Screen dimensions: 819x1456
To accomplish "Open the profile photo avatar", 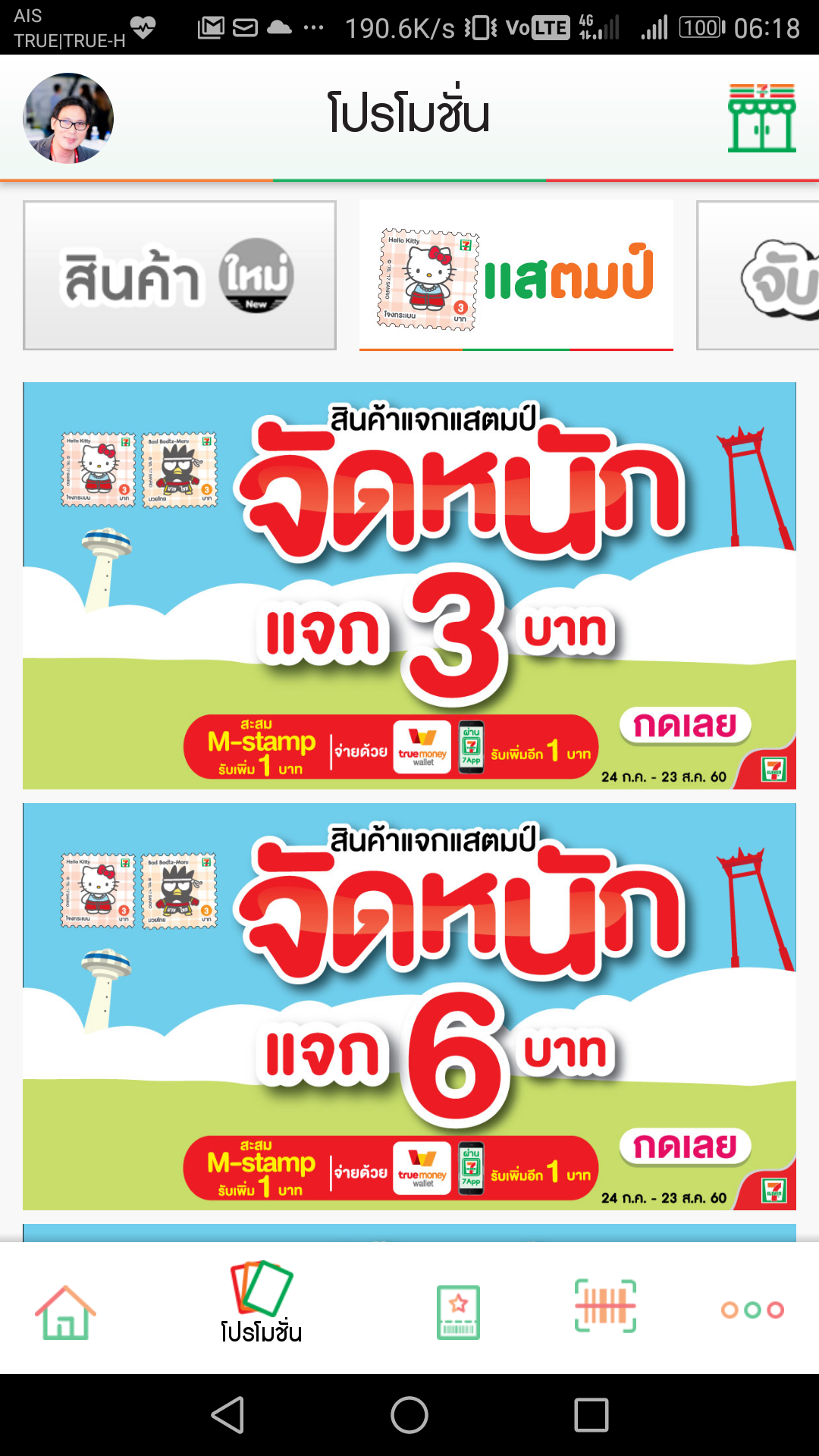I will click(x=68, y=118).
